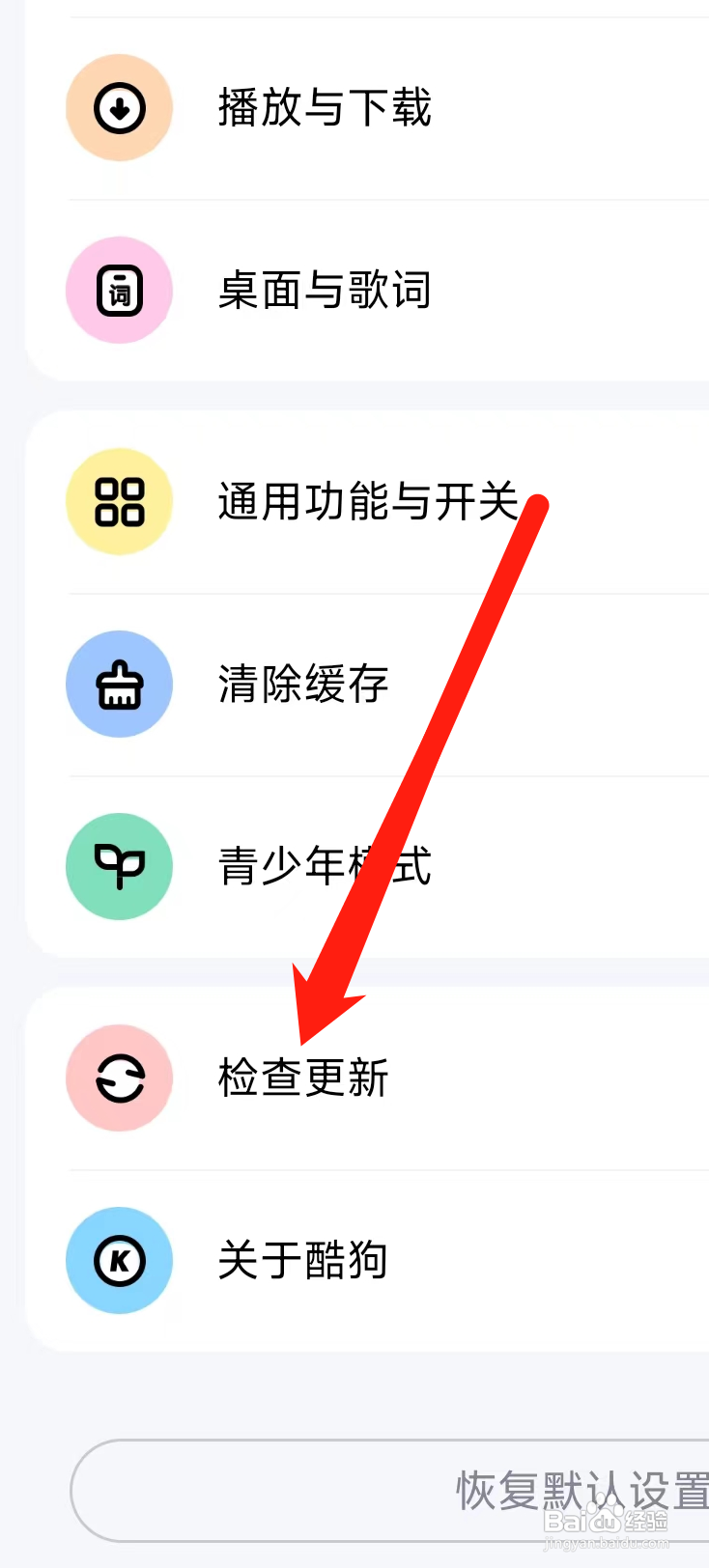Click the circular K logo for 关于酷狗

(x=119, y=1260)
